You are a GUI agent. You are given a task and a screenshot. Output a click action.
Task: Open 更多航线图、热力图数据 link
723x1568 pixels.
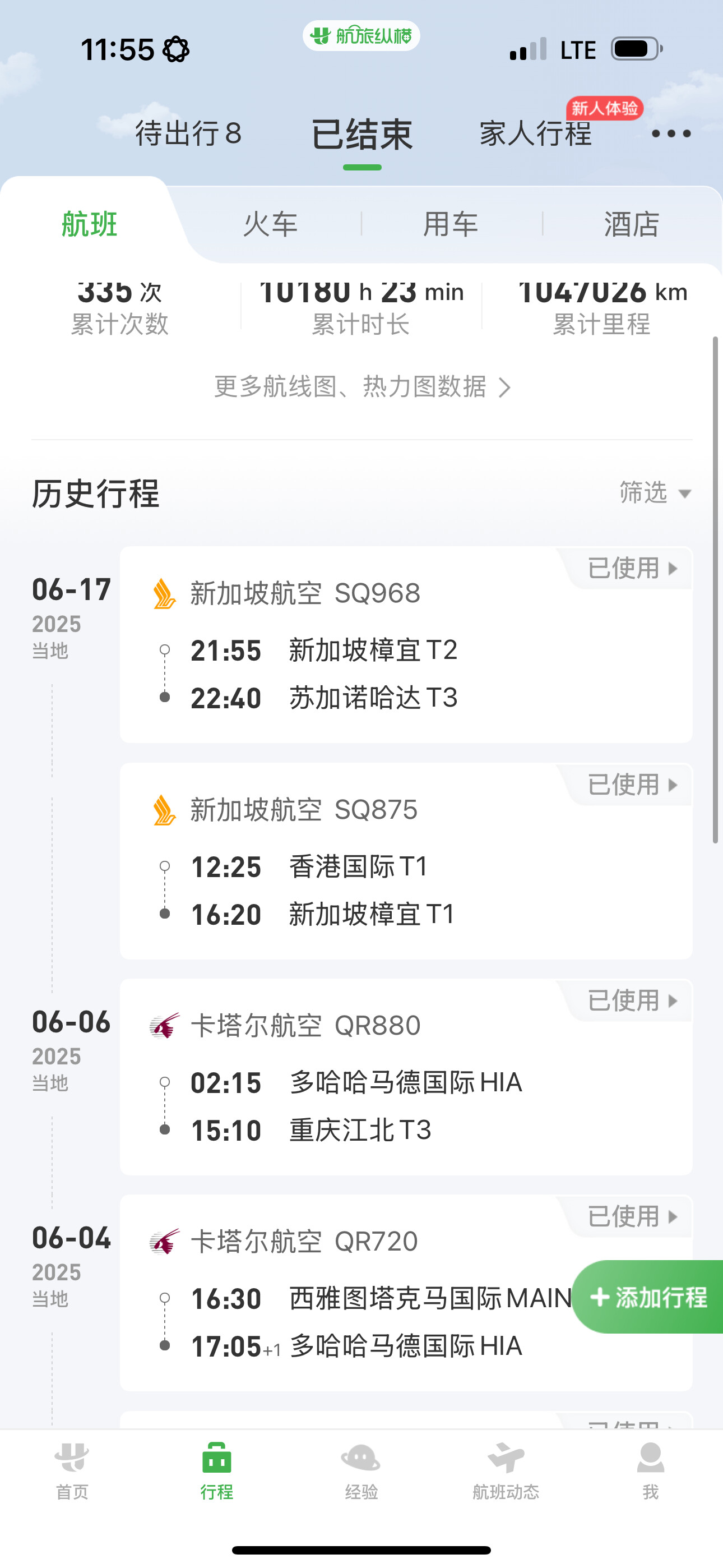pyautogui.click(x=361, y=386)
